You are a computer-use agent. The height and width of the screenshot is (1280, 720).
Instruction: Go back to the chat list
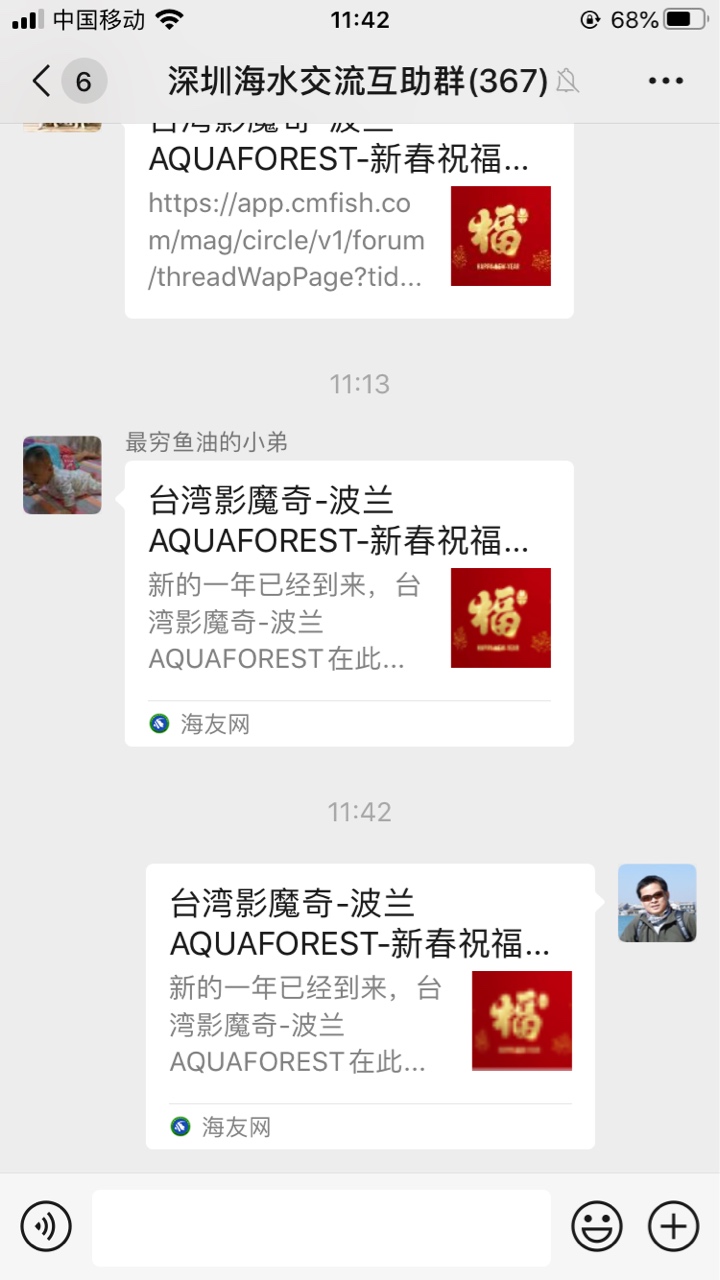click(x=42, y=81)
